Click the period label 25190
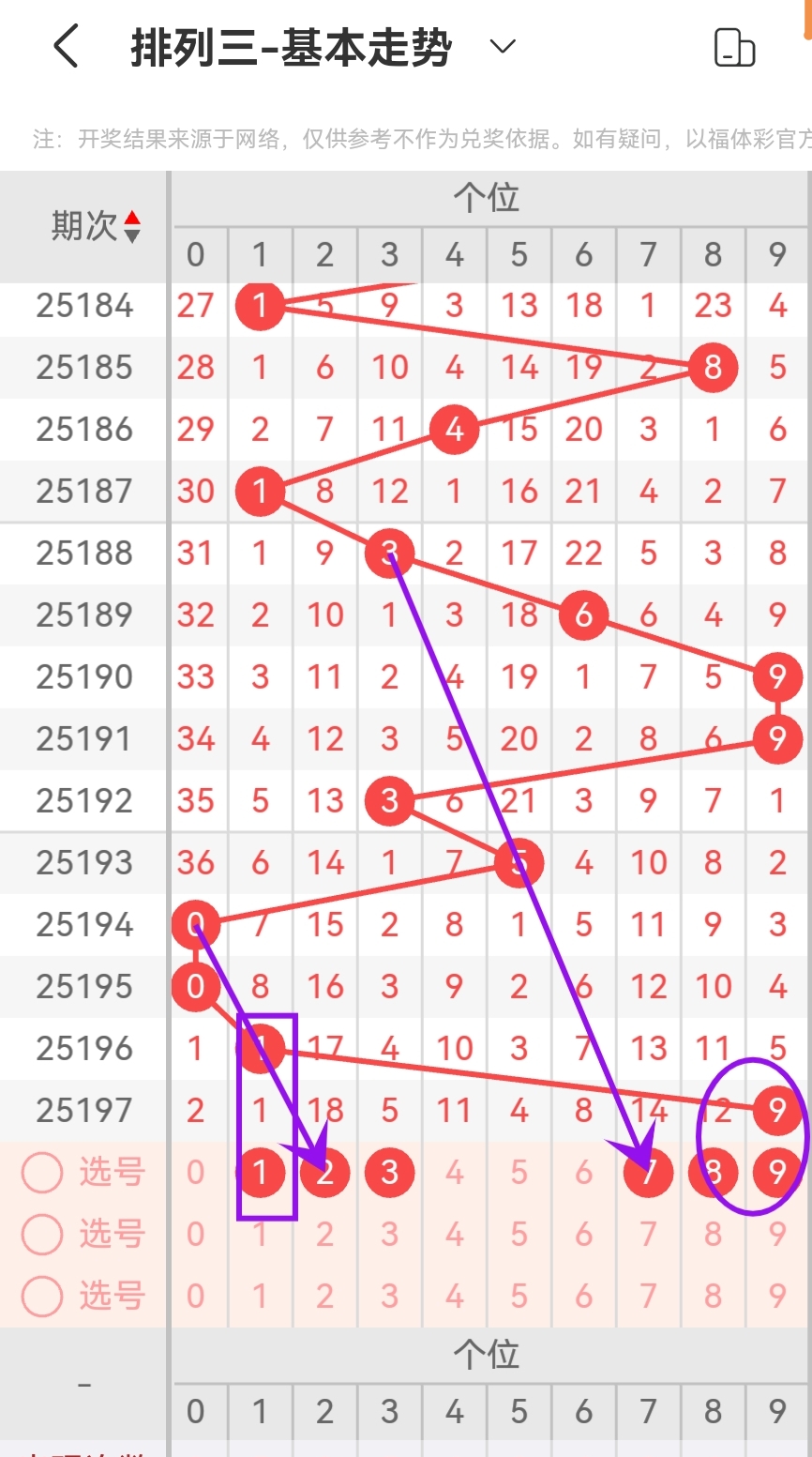 pos(82,676)
